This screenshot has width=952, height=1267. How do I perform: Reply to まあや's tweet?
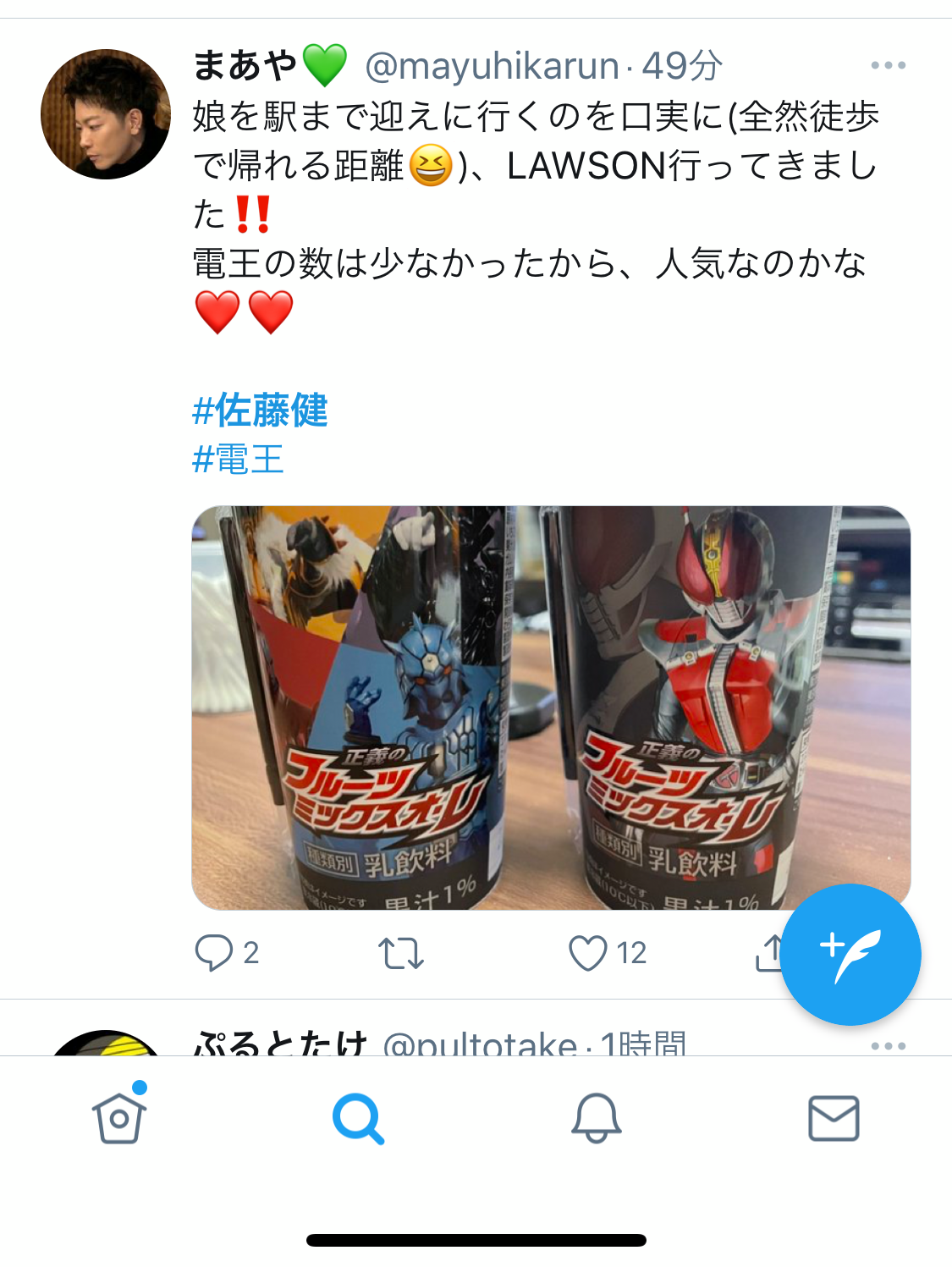[x=213, y=953]
